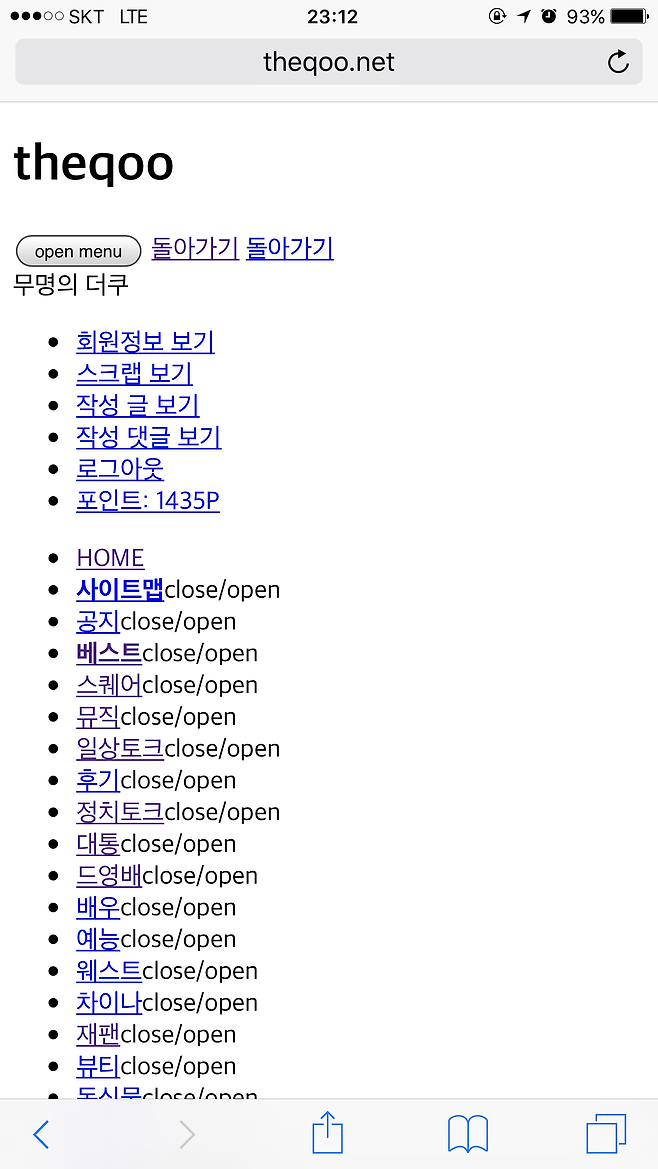The height and width of the screenshot is (1169, 658).
Task: Open the 공지 board link
Action: [x=97, y=622]
